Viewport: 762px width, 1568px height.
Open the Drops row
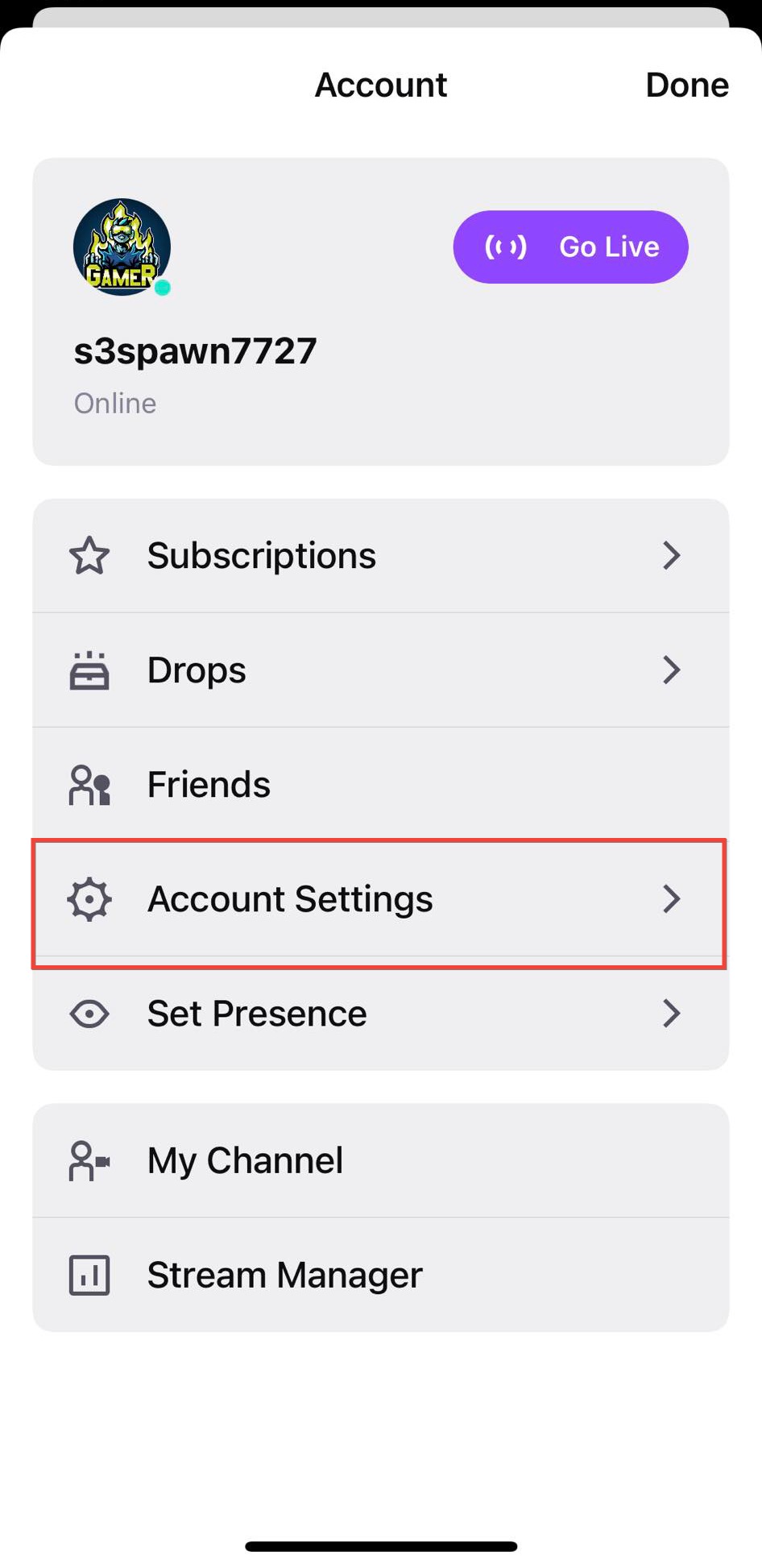[x=381, y=670]
